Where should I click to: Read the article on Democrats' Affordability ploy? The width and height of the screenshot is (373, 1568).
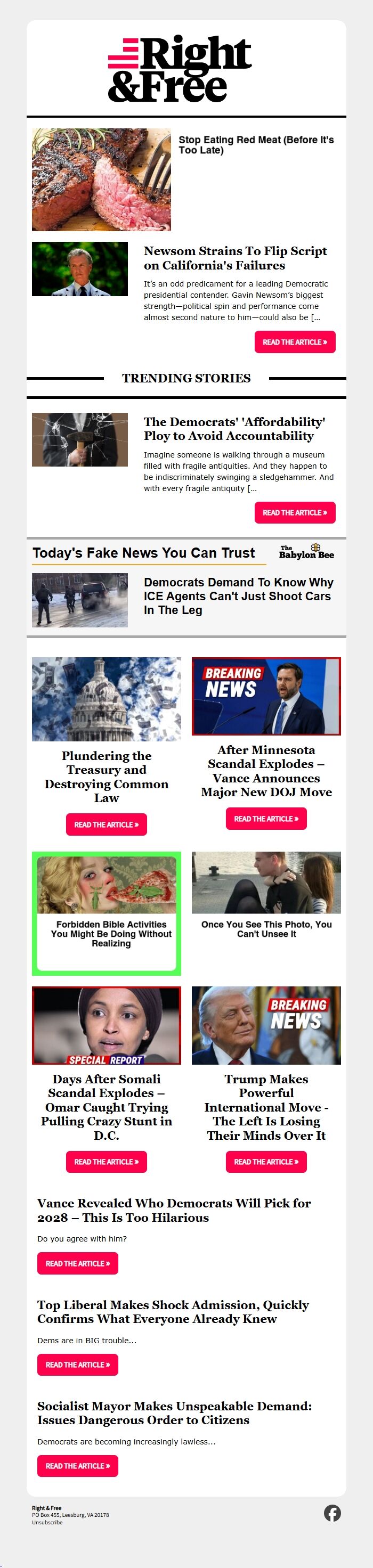click(294, 512)
